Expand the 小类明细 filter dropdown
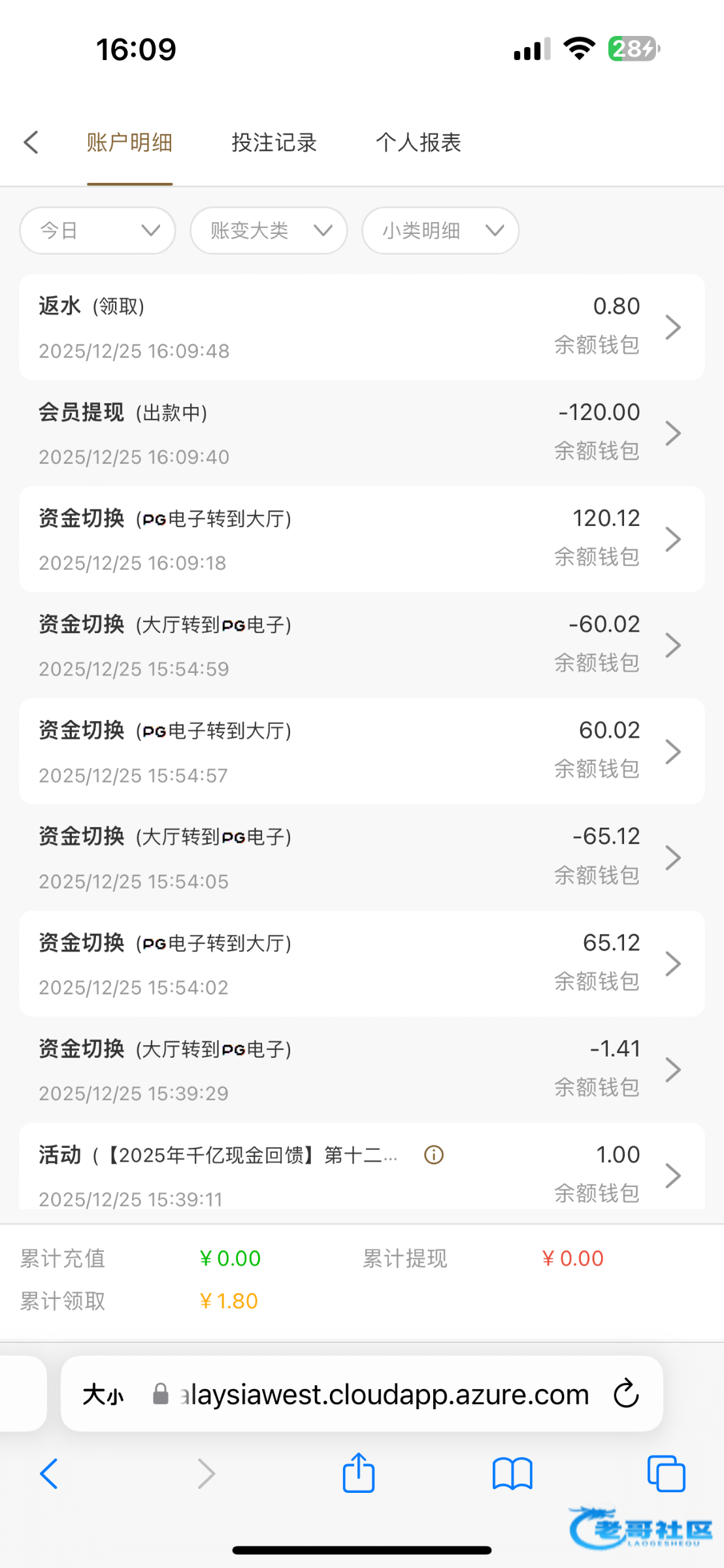This screenshot has width=724, height=1568. pos(440,231)
